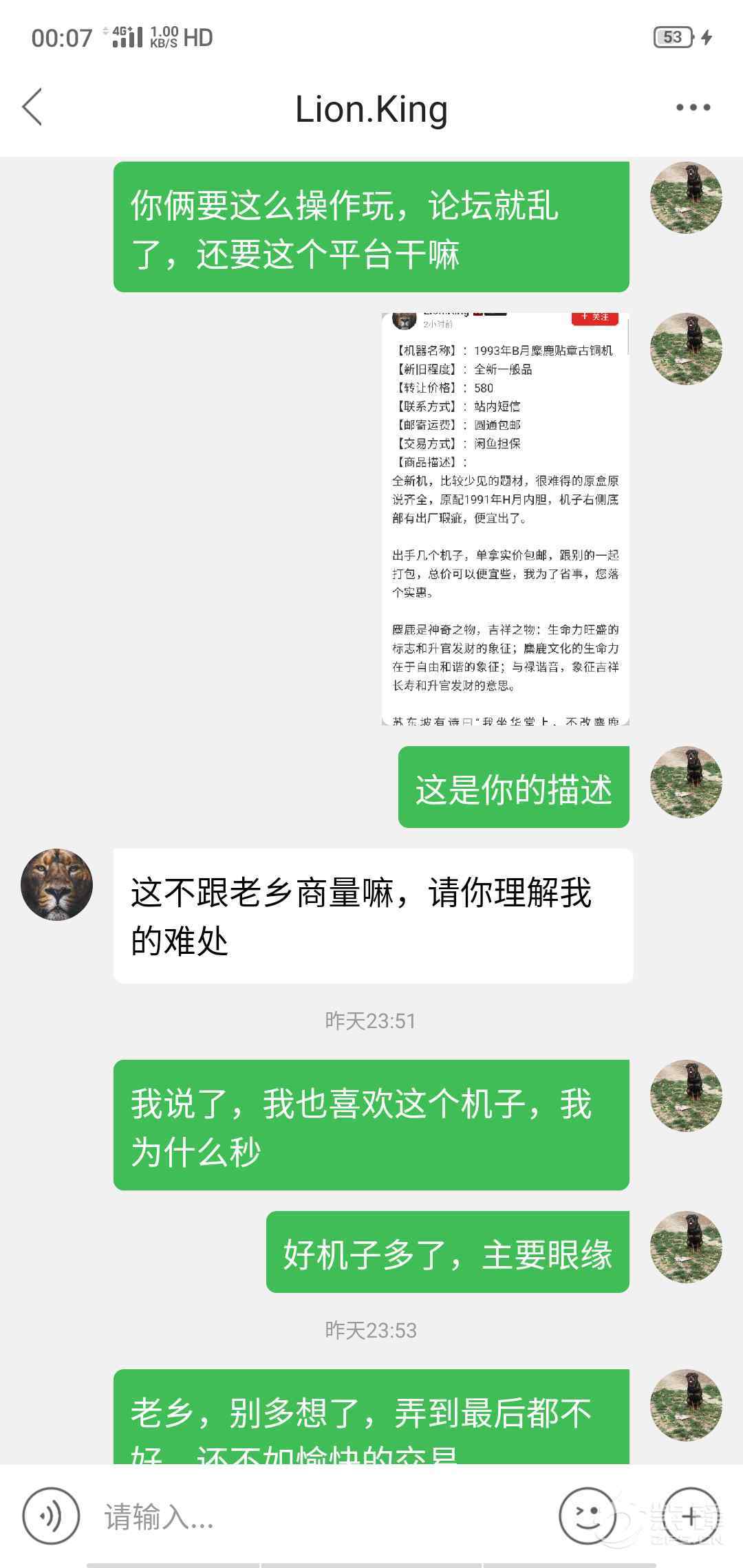Go back from Lion.King chat
The image size is (743, 1568).
pyautogui.click(x=33, y=107)
